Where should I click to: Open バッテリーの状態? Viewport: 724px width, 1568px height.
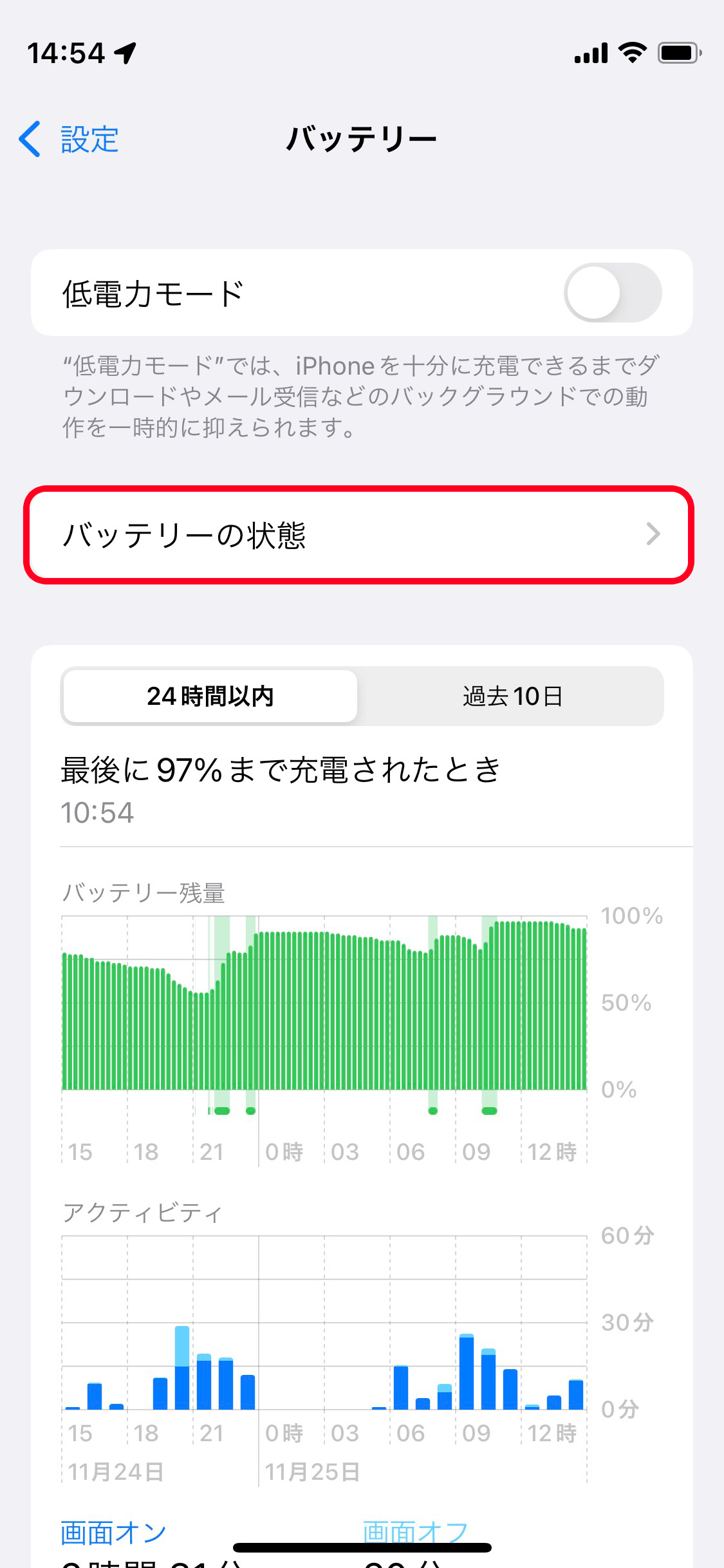[x=359, y=535]
